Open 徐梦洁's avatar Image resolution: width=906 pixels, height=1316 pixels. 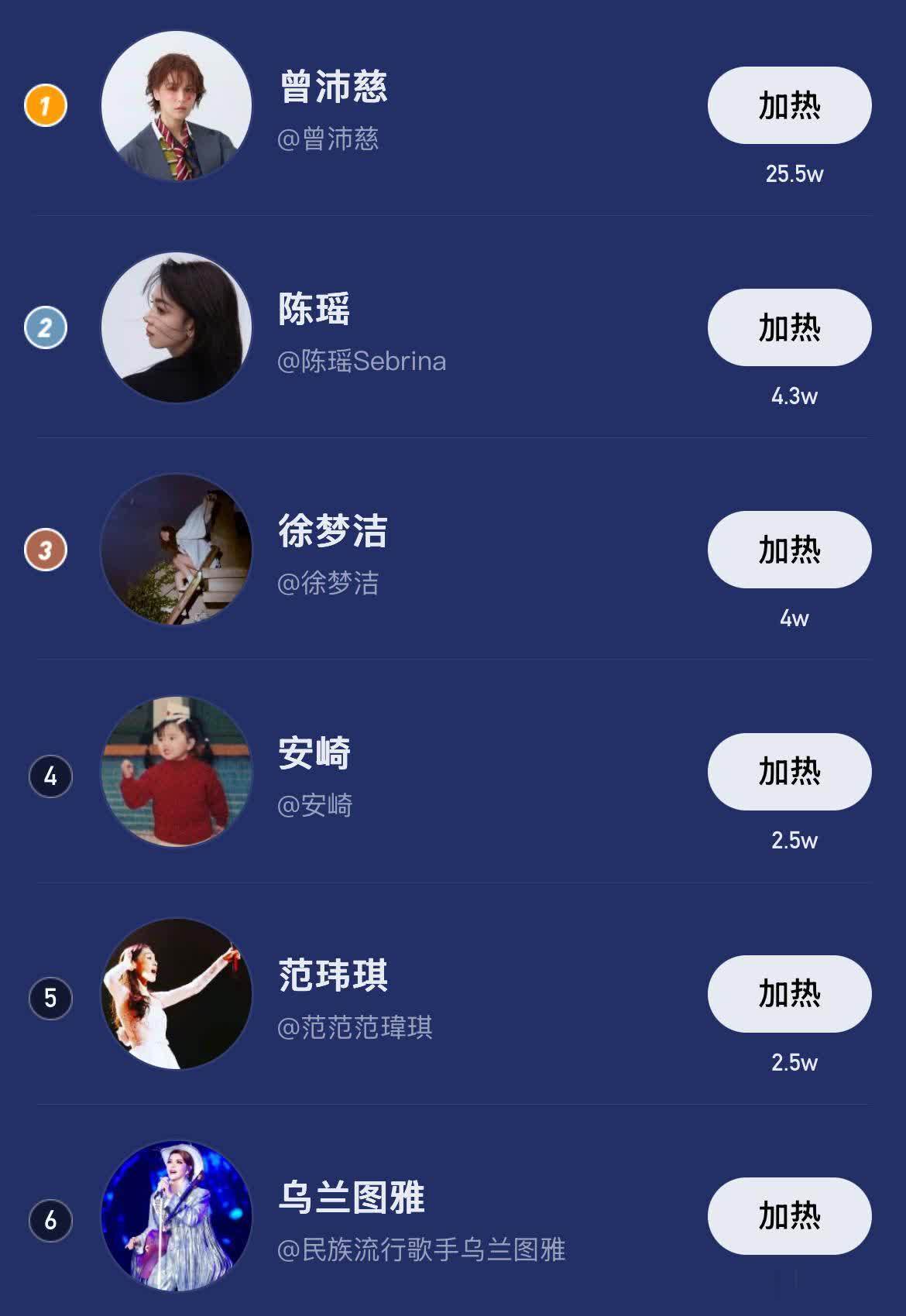177,550
